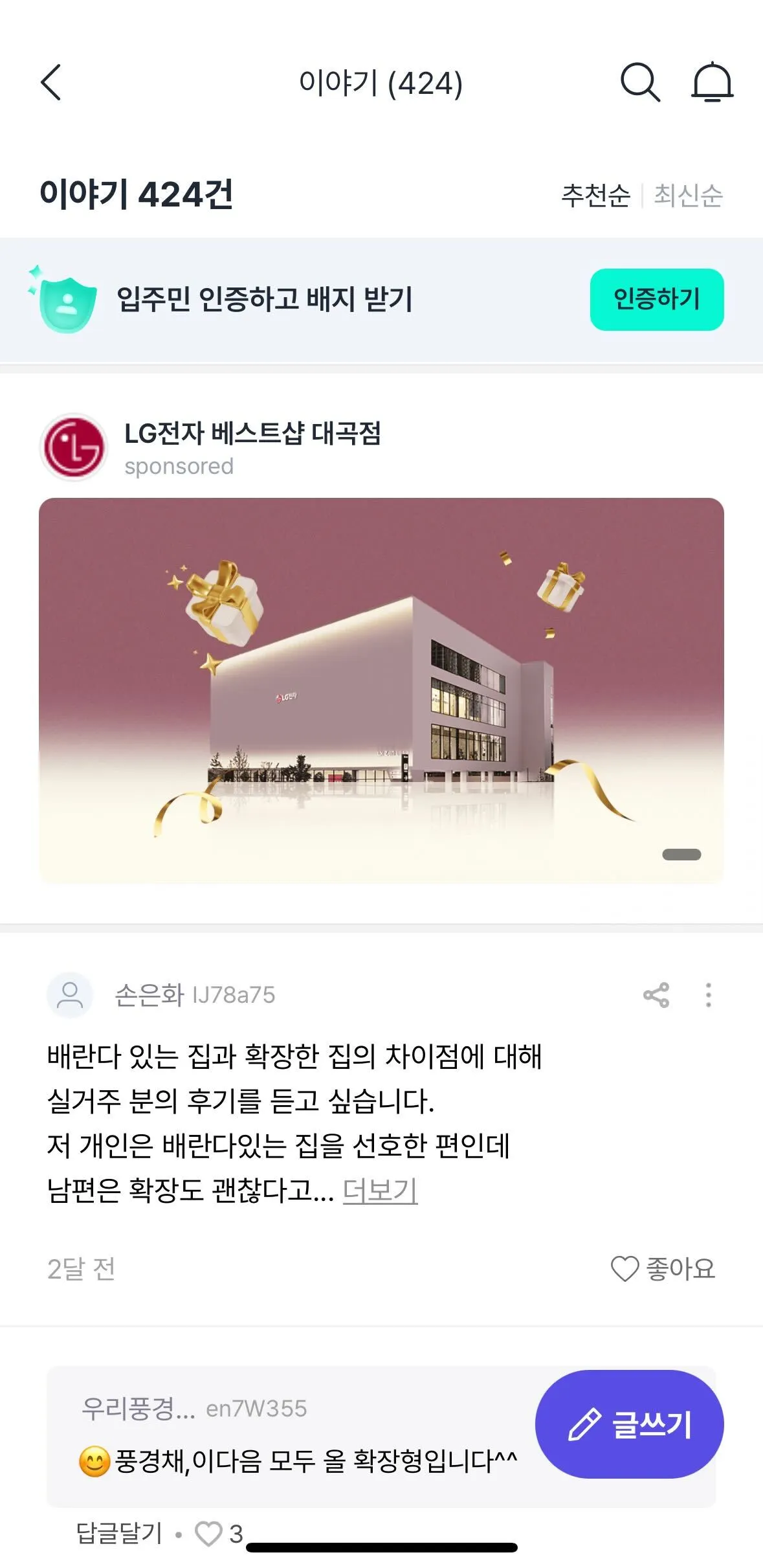Tap the 인증하기 button

pyautogui.click(x=656, y=300)
